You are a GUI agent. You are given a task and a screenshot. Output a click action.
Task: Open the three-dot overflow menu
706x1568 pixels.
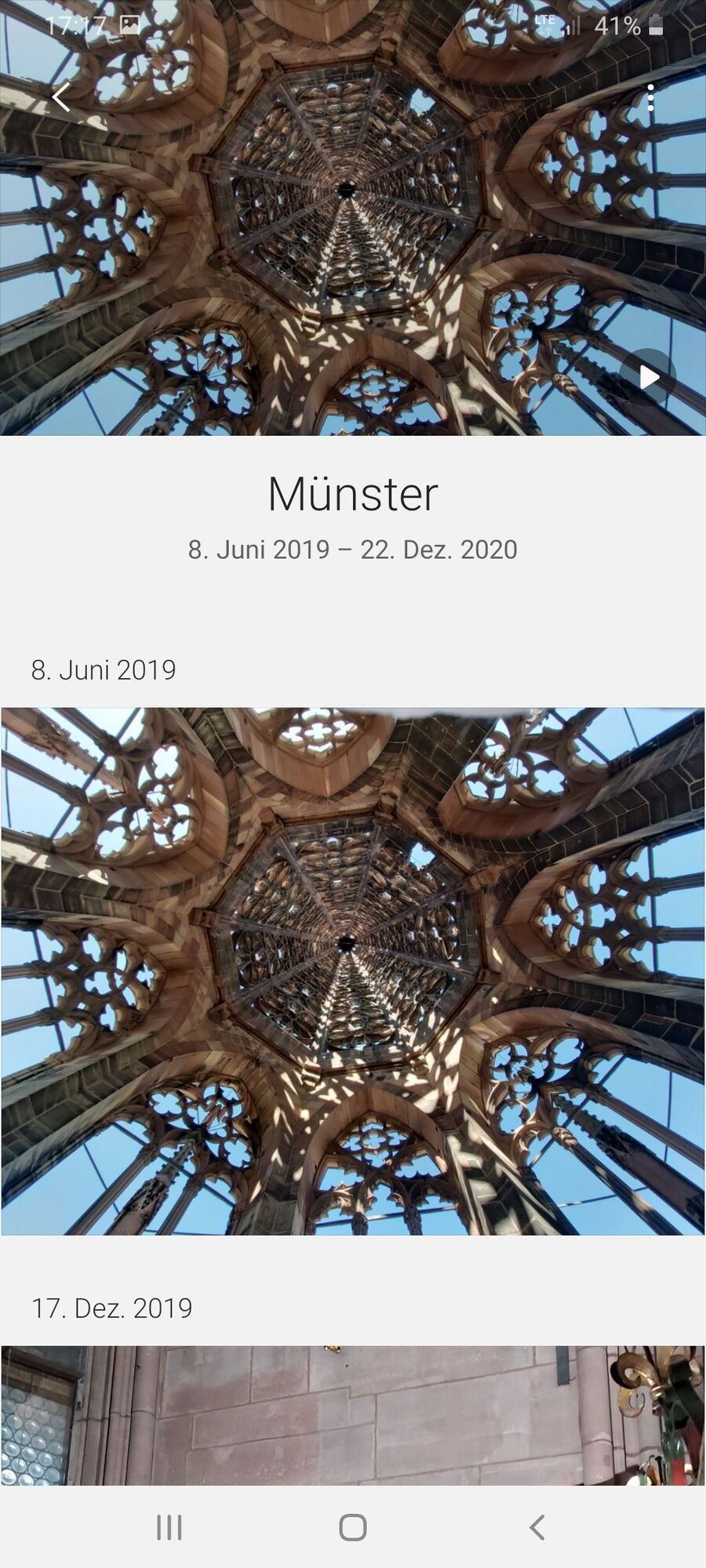[x=650, y=98]
